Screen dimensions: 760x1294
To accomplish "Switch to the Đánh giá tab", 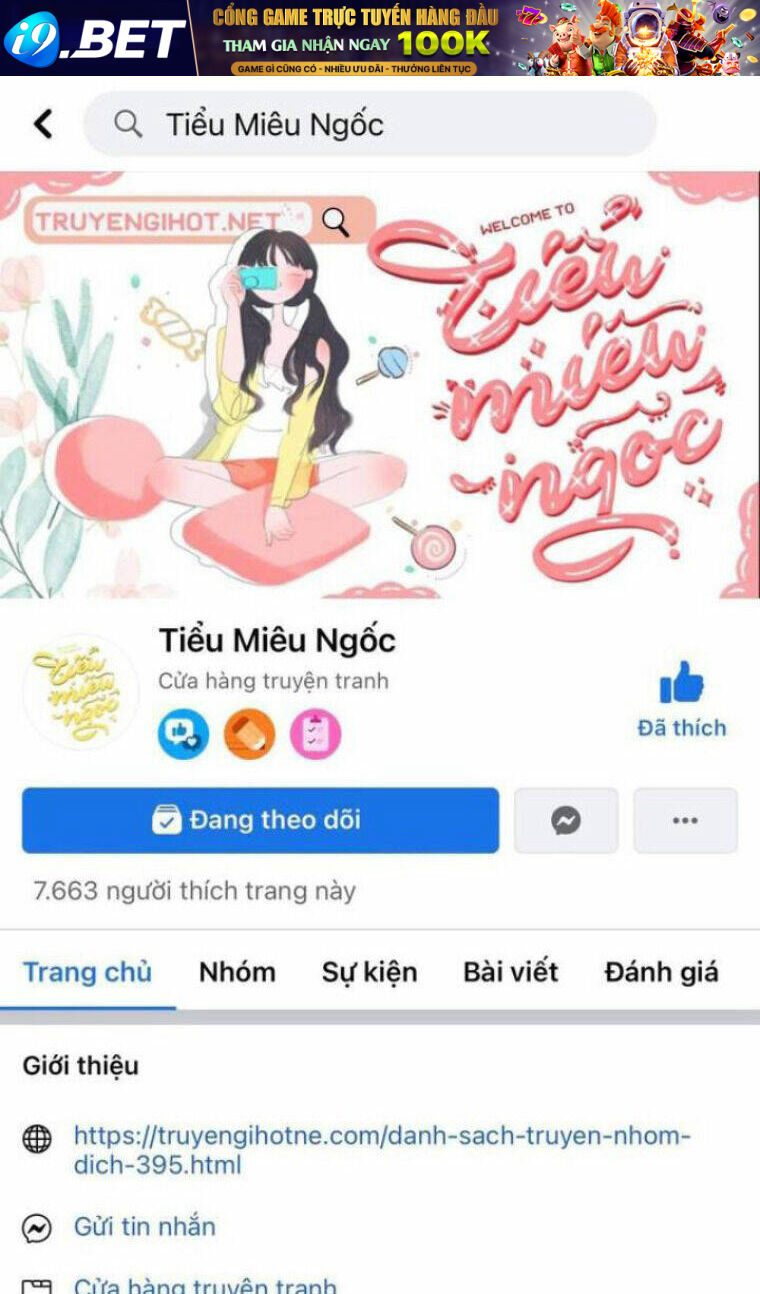I will coord(661,972).
